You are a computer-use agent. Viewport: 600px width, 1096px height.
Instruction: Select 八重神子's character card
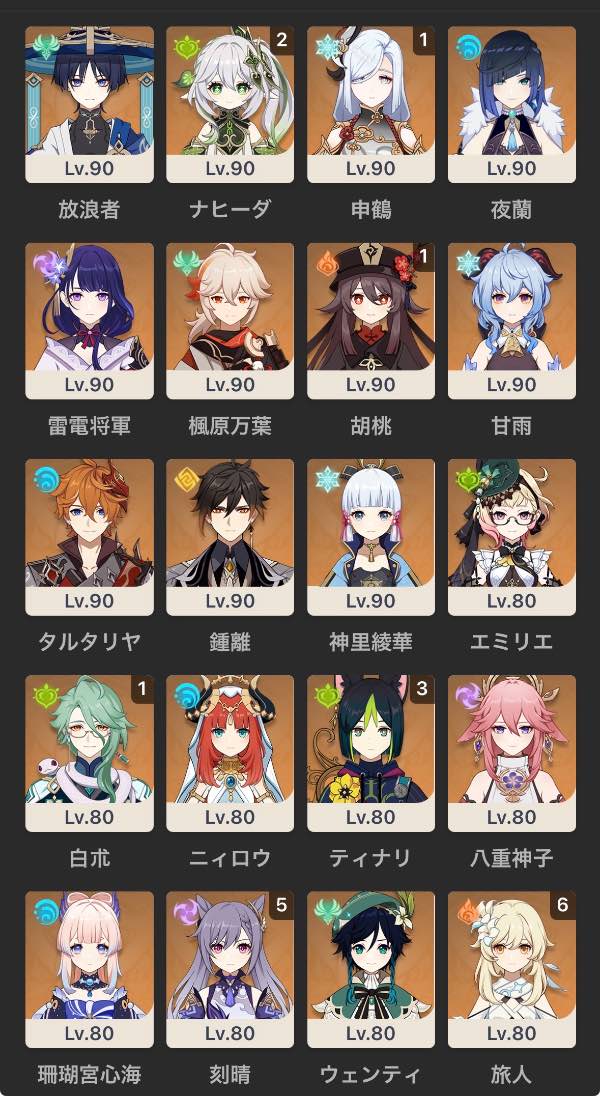pyautogui.click(x=512, y=753)
